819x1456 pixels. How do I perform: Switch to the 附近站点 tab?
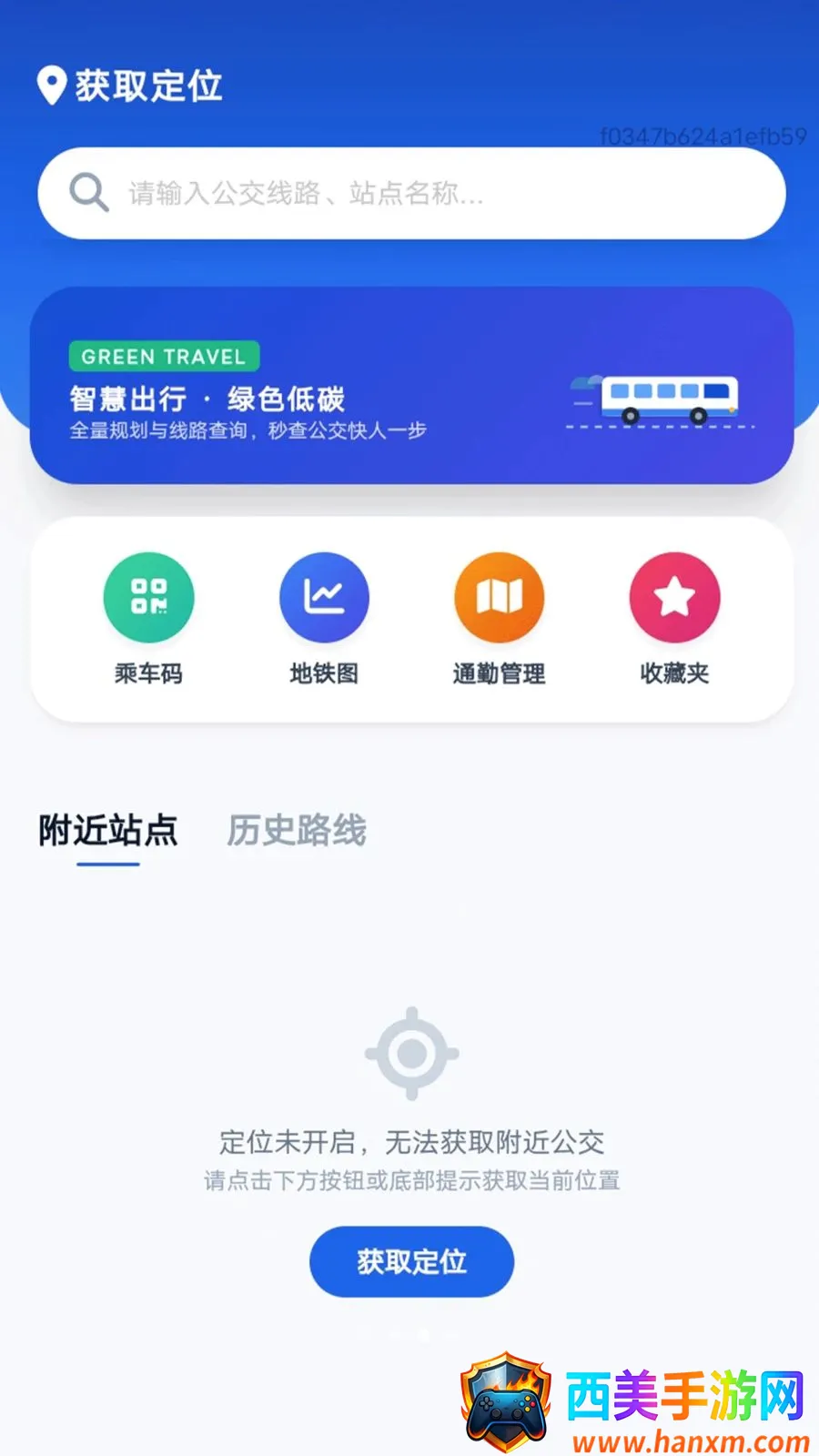coord(108,832)
